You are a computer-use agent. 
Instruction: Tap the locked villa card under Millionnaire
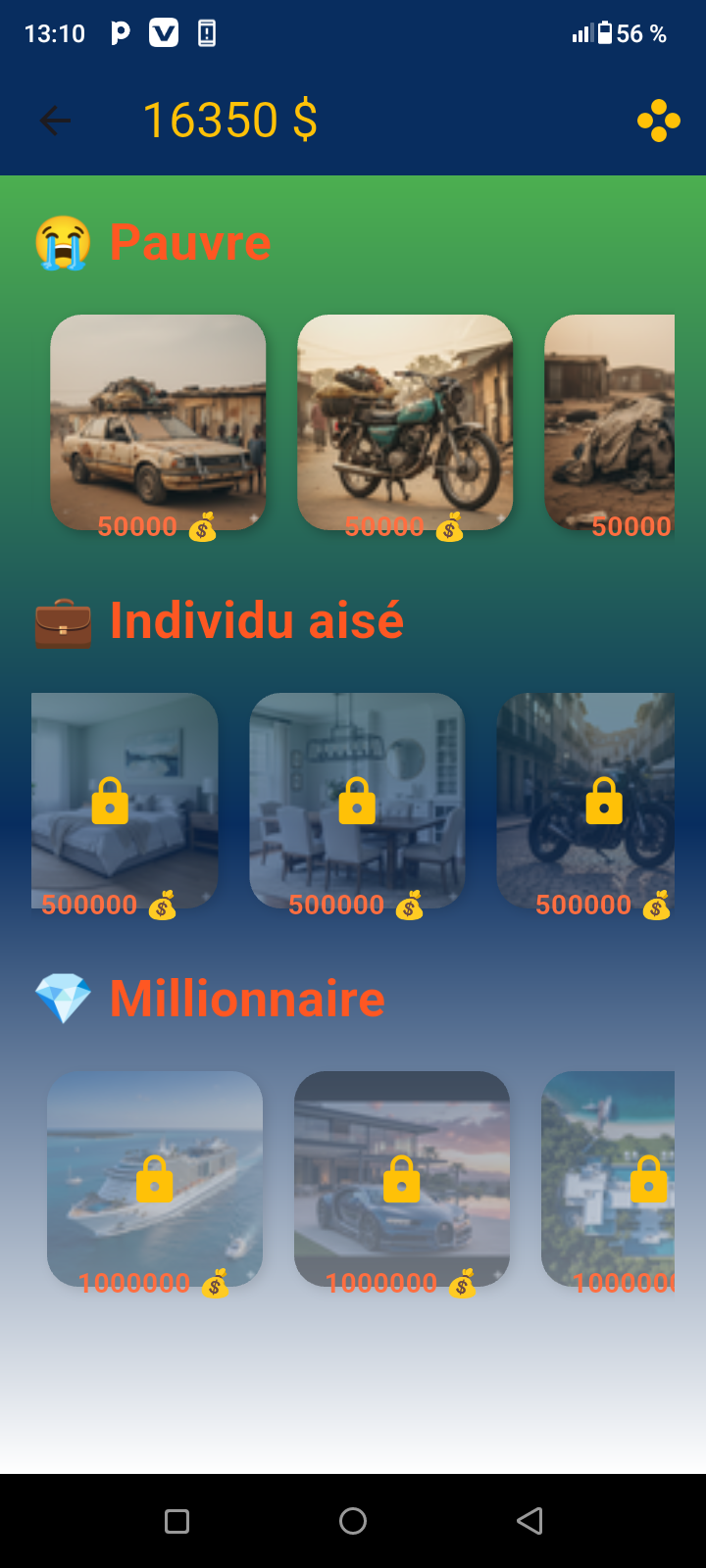(x=609, y=1179)
